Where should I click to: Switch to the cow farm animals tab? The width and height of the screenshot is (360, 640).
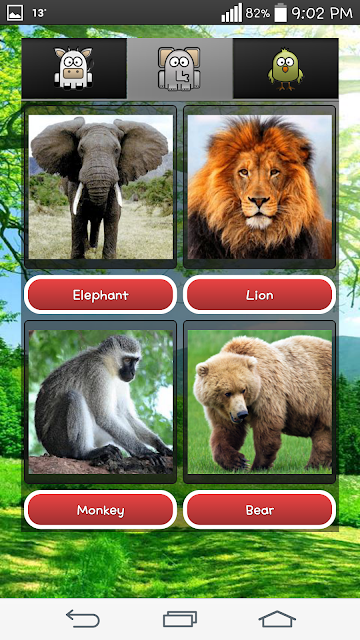[74, 69]
